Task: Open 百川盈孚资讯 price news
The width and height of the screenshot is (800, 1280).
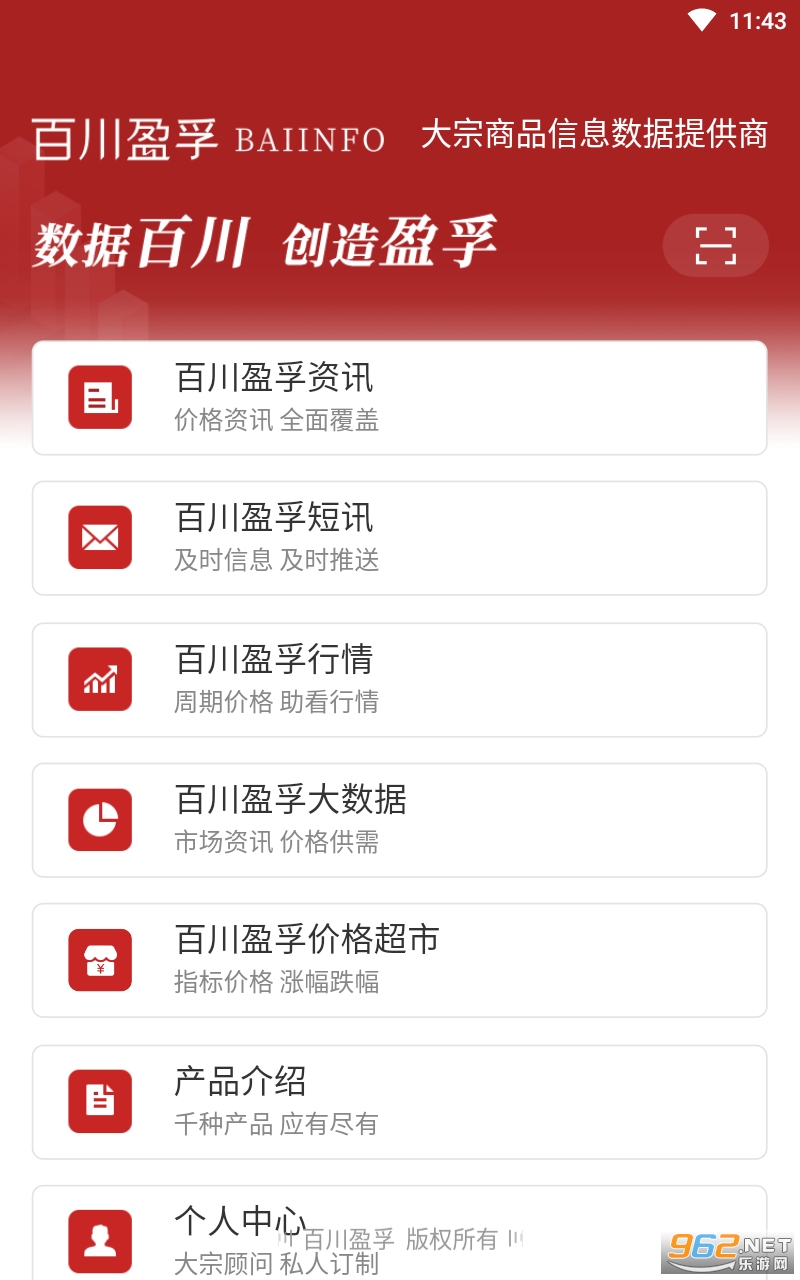Action: (400, 398)
